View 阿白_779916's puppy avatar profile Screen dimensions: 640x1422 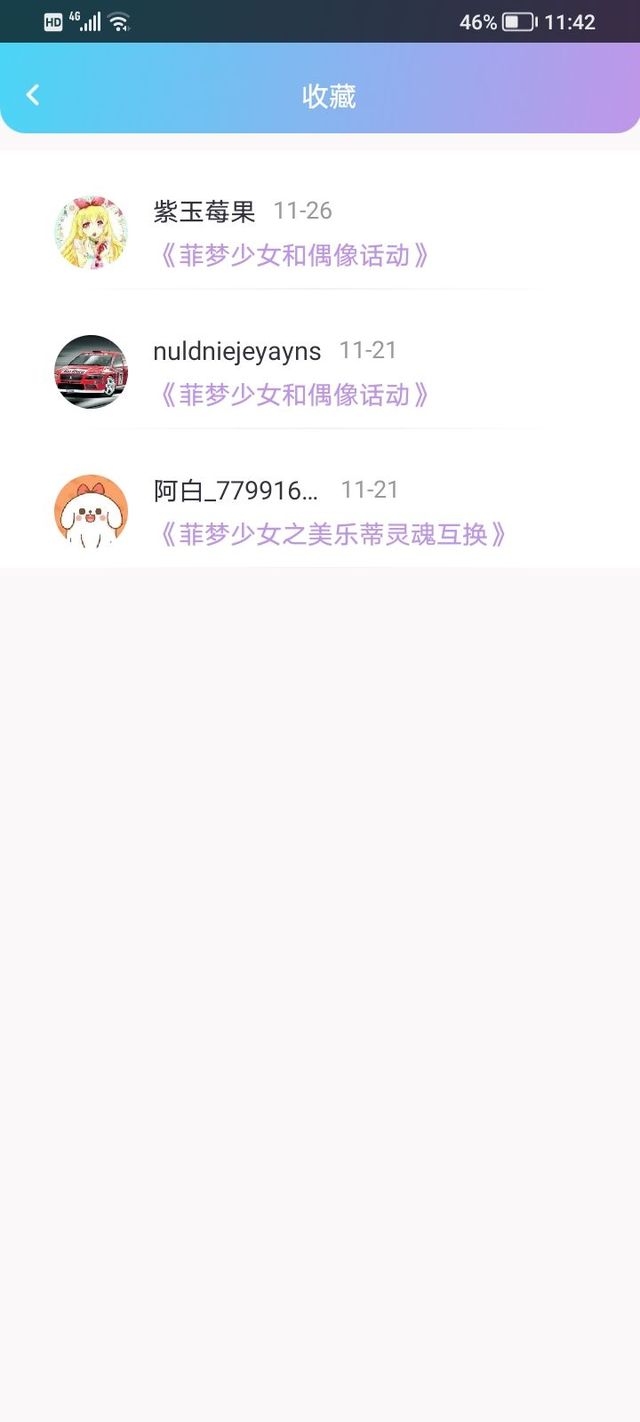coord(91,511)
